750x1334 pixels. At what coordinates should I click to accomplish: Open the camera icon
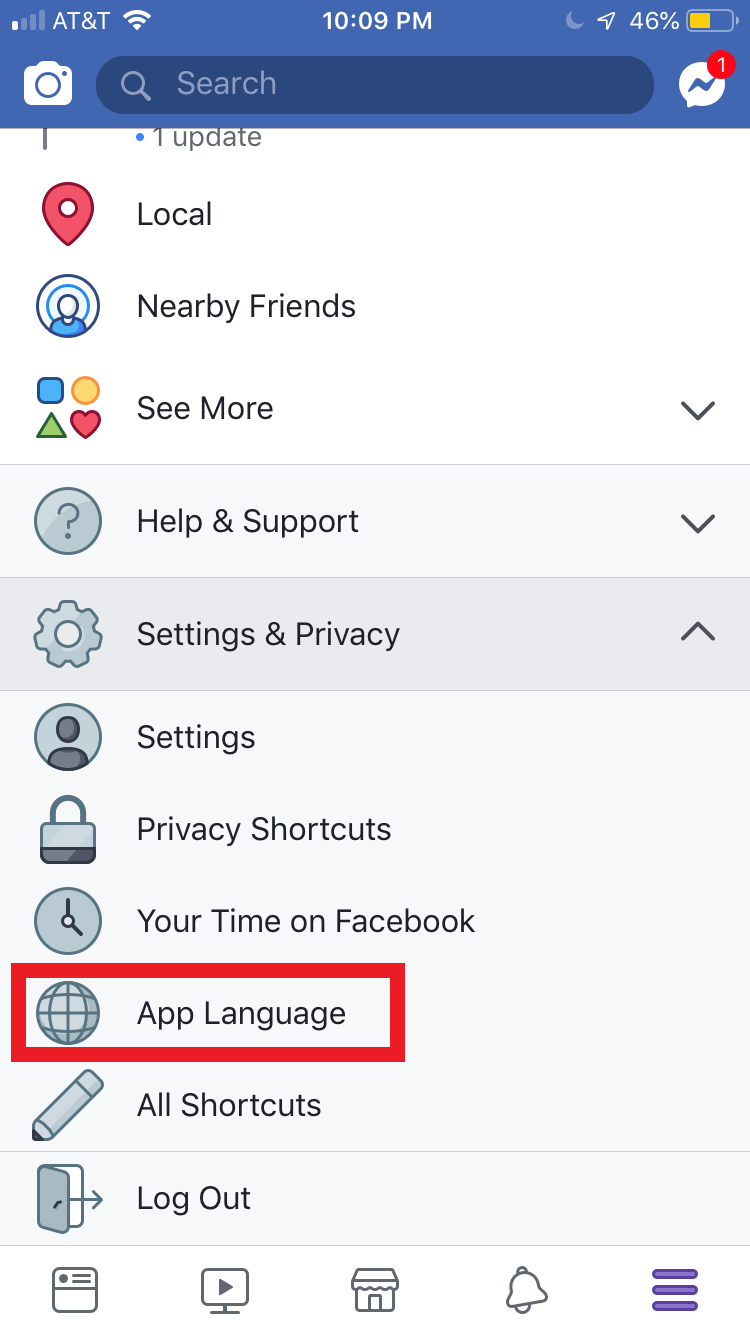[48, 84]
